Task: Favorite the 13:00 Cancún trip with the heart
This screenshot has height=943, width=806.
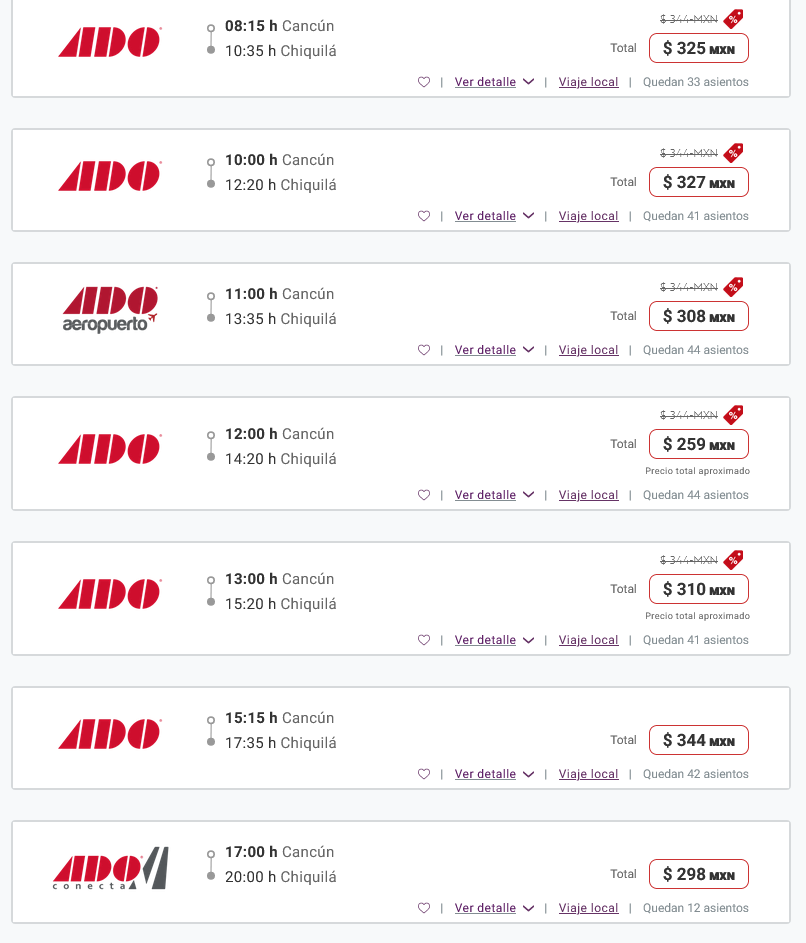Action: tap(423, 640)
